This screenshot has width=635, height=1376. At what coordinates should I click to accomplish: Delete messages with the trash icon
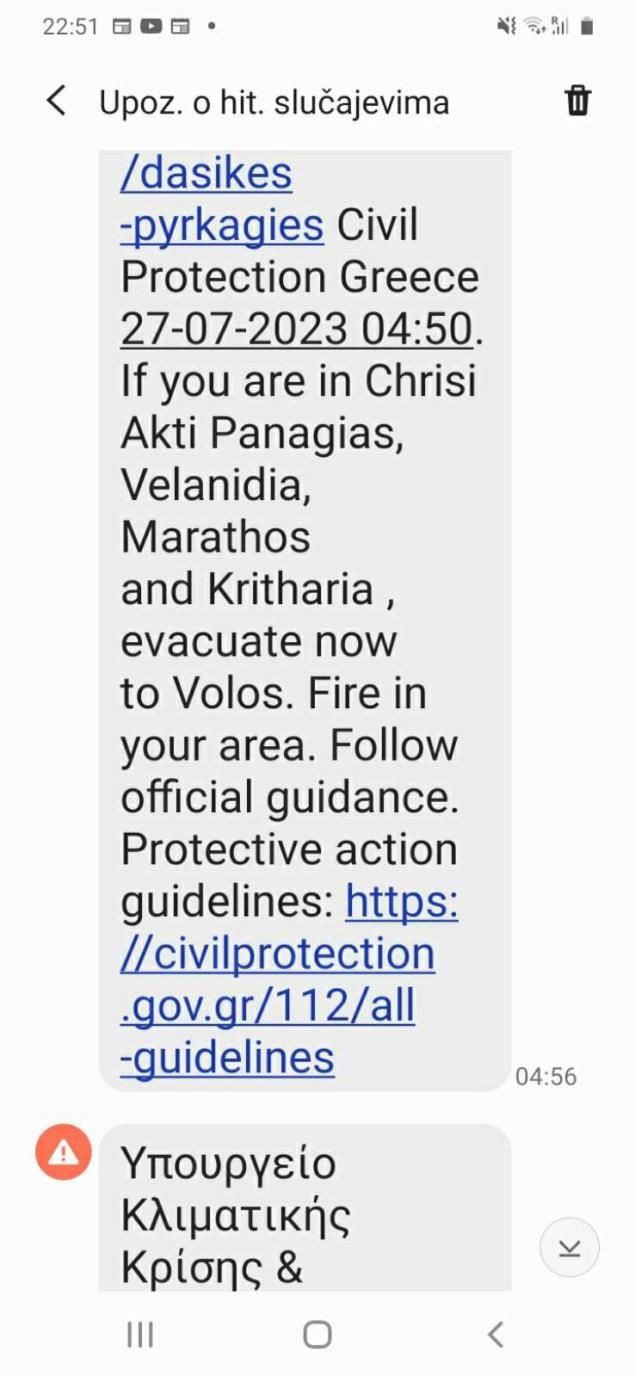(x=578, y=101)
